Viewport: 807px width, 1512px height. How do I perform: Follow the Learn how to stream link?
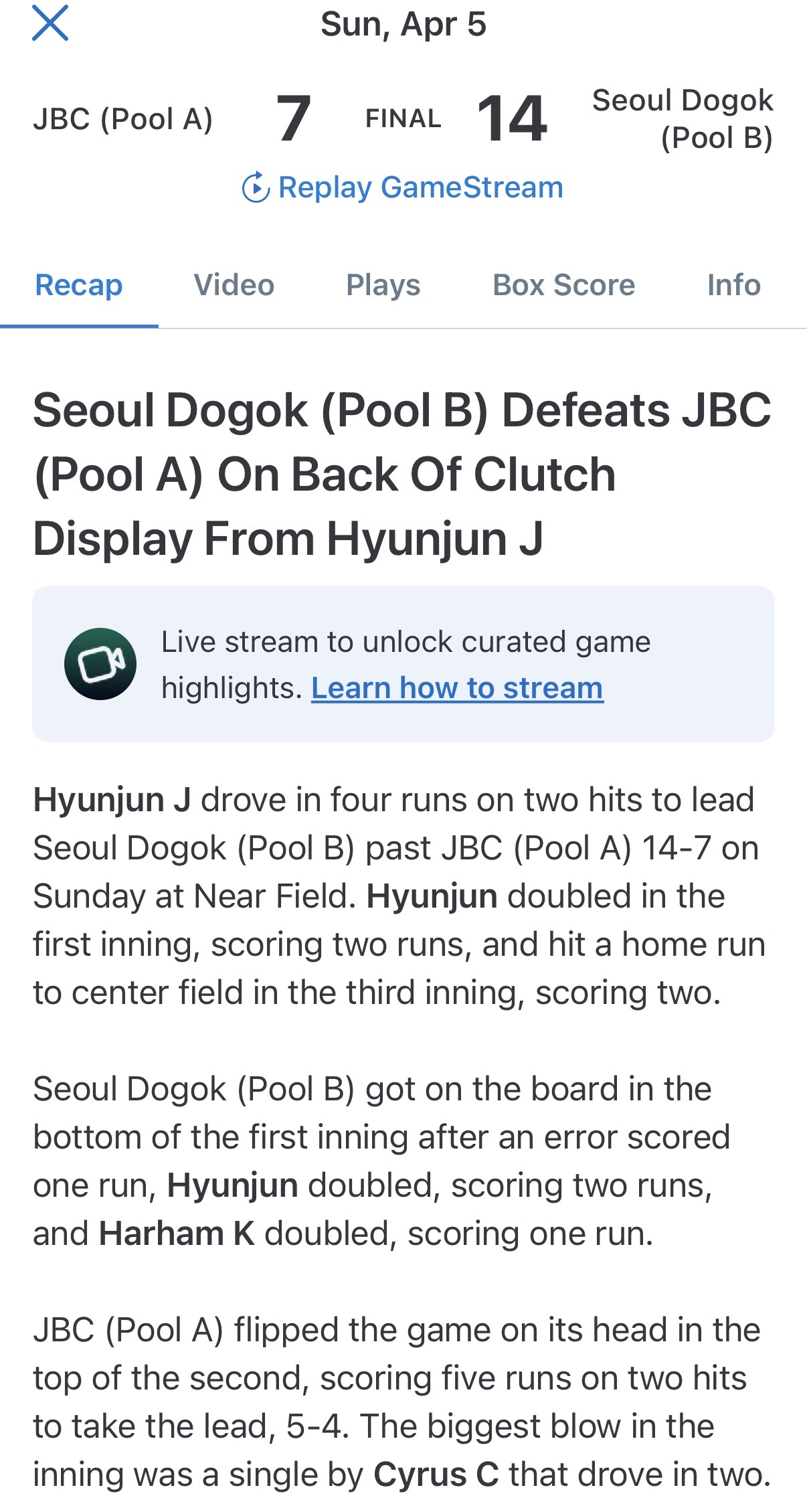[x=458, y=688]
